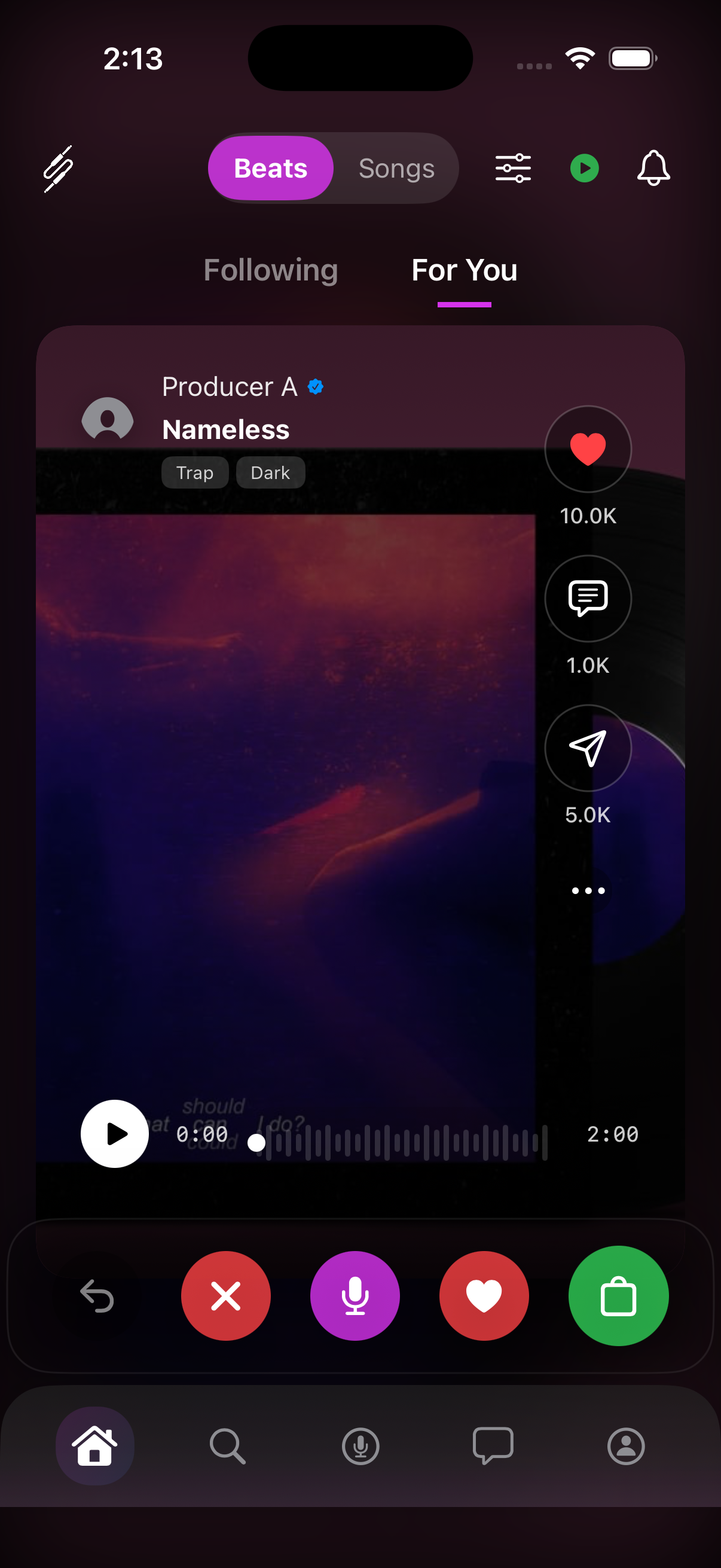Switch to the Following feed
Image resolution: width=721 pixels, height=1568 pixels.
pyautogui.click(x=270, y=270)
